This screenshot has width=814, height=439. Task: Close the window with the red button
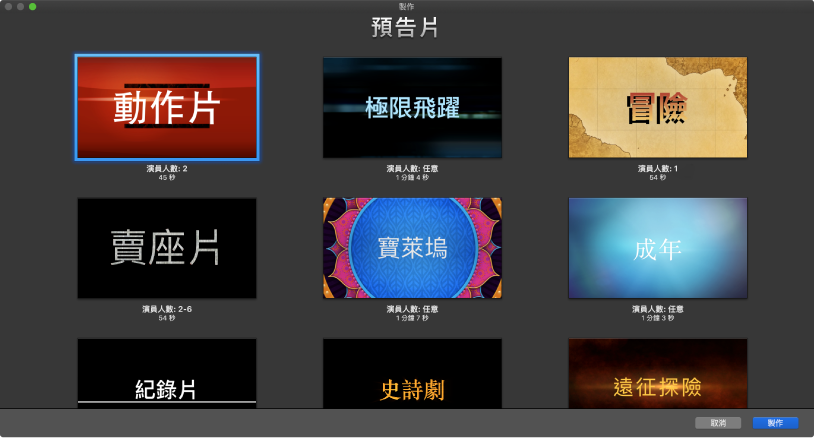(8, 6)
